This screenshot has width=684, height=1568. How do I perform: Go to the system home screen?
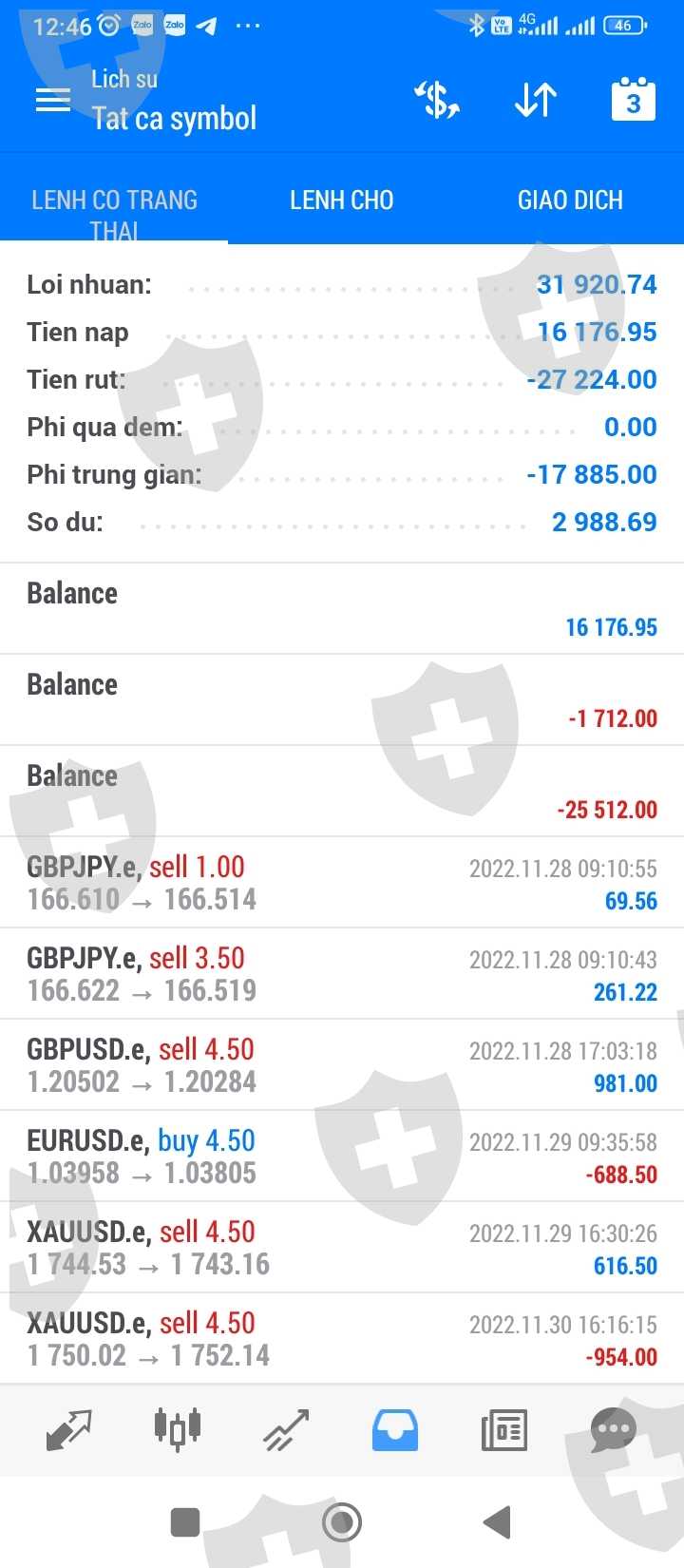click(x=342, y=1522)
